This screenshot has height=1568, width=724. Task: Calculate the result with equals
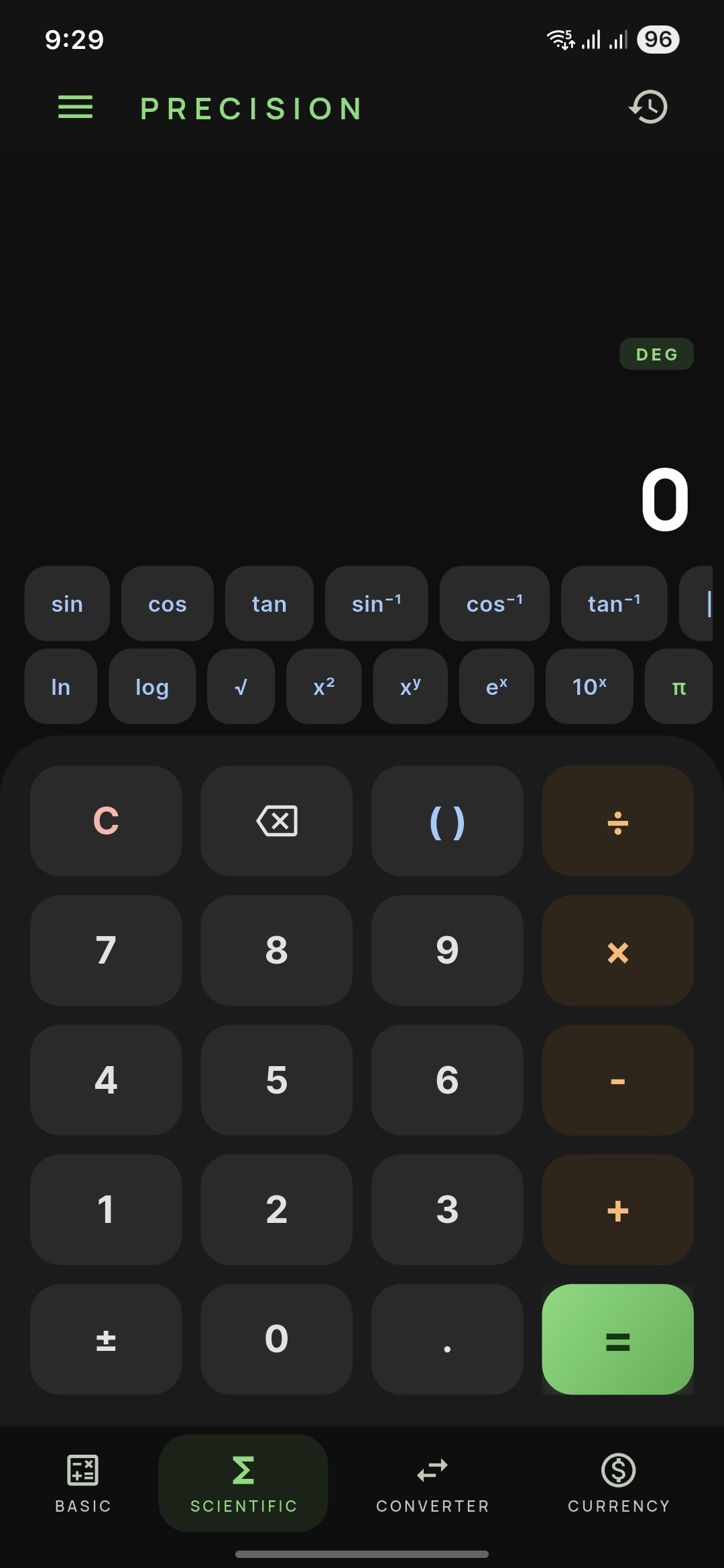pos(617,1340)
